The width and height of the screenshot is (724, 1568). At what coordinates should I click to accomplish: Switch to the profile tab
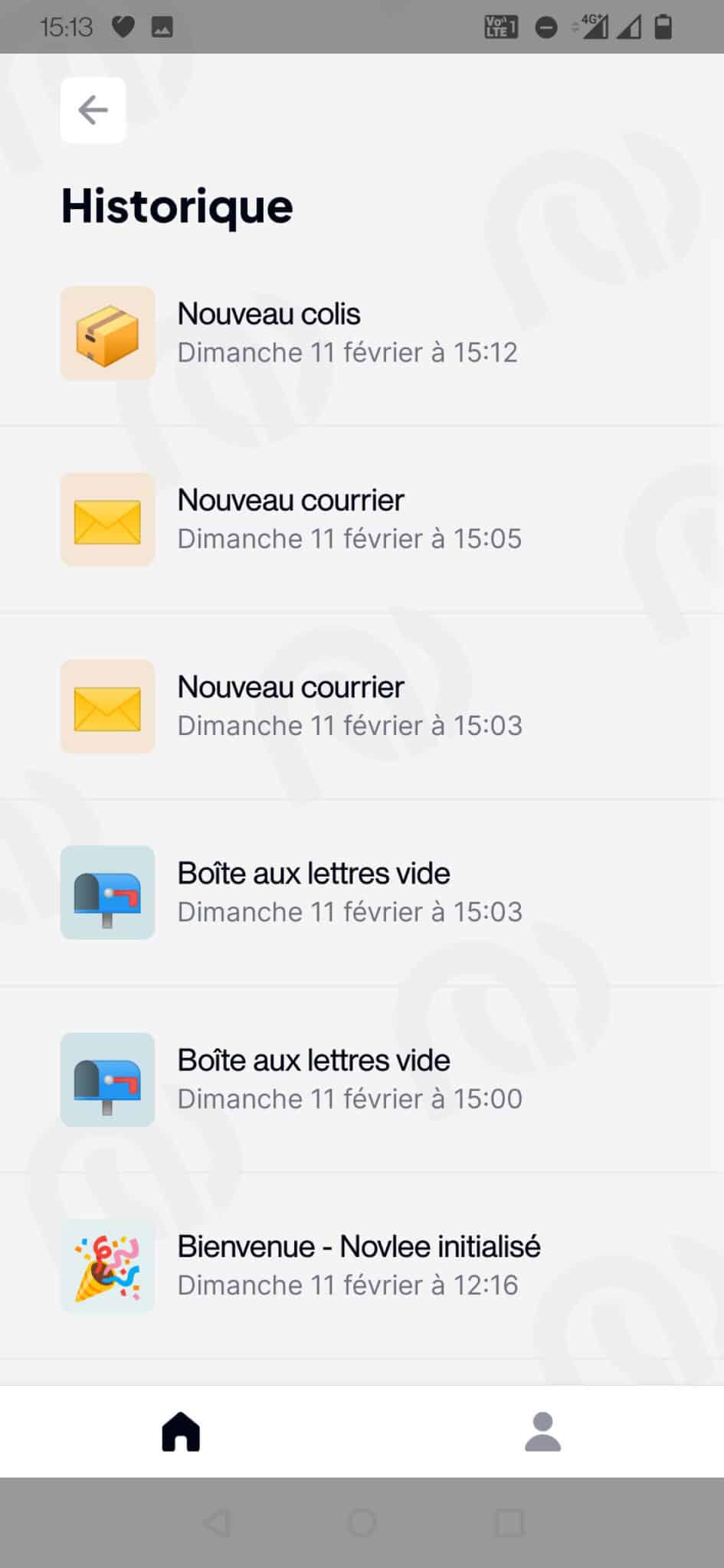543,1431
